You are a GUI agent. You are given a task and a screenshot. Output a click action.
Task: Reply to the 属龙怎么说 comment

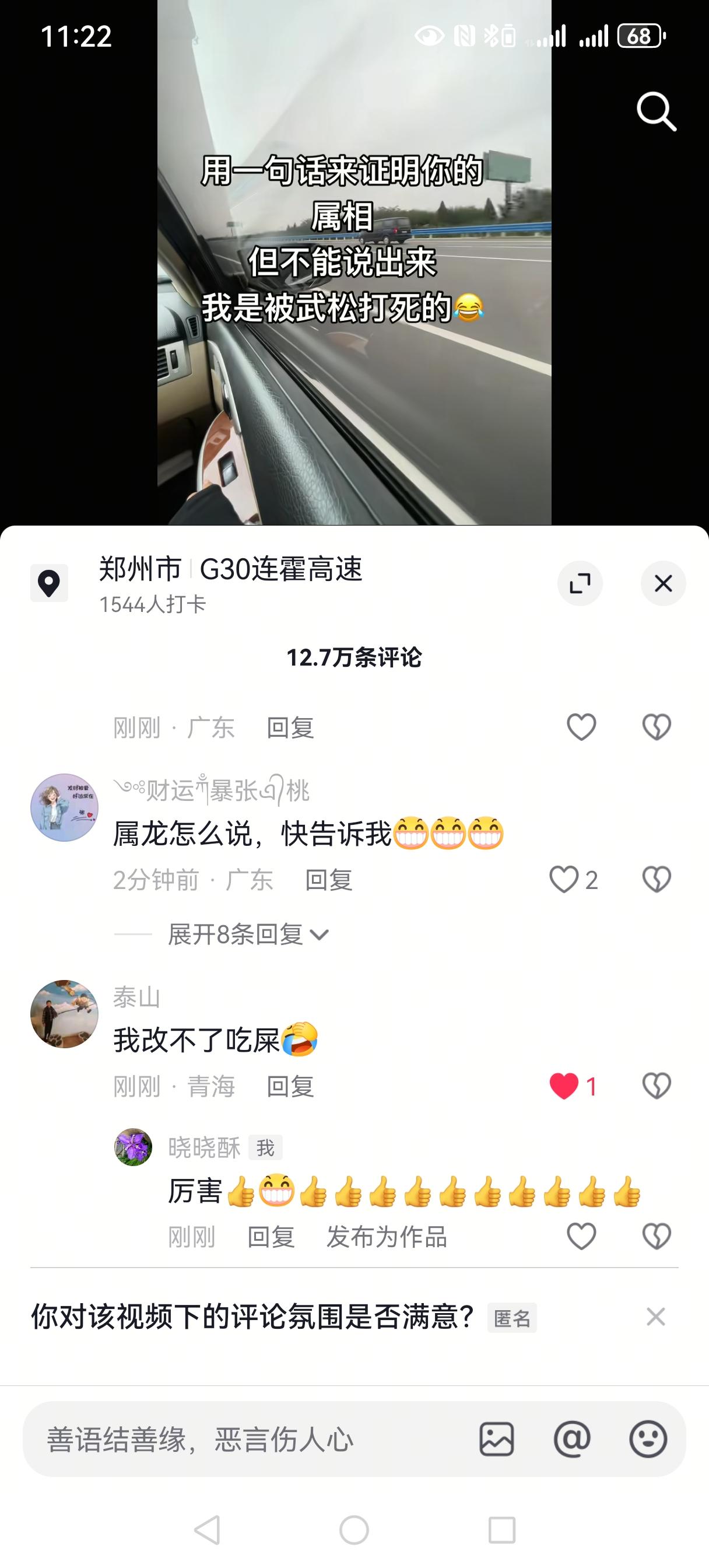(329, 880)
